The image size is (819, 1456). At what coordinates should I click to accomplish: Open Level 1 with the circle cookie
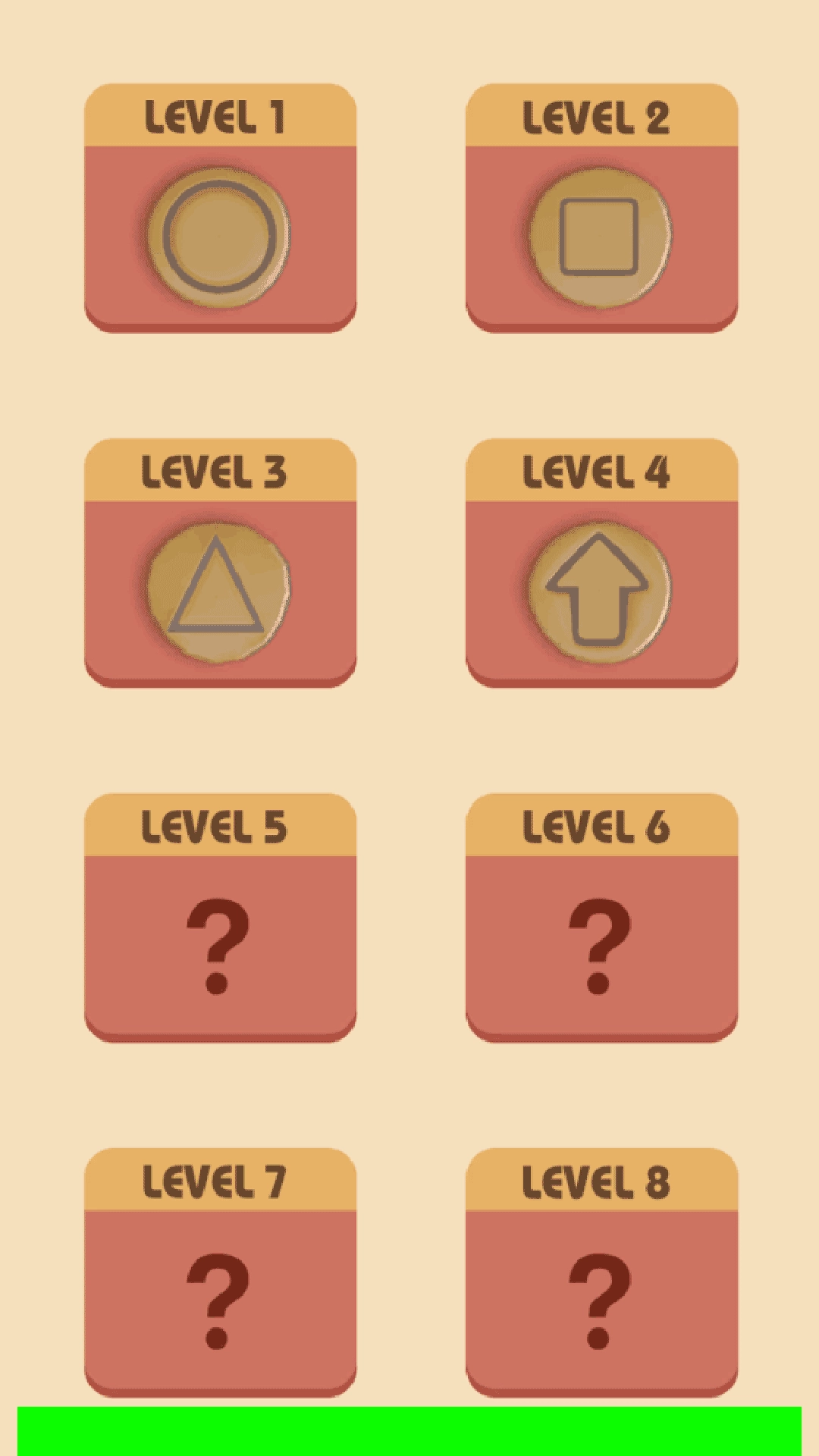[220, 209]
